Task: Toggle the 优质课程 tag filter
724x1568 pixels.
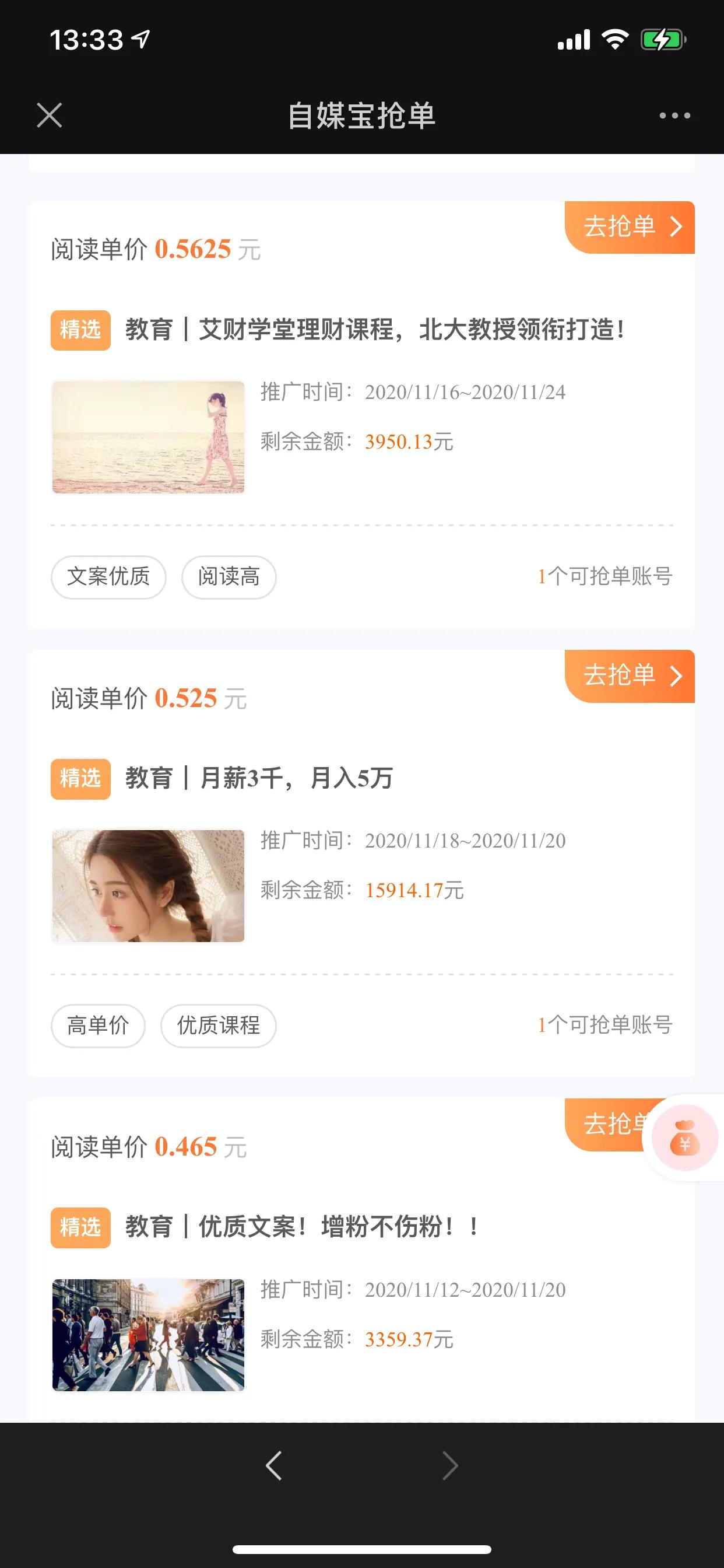Action: tap(218, 1025)
